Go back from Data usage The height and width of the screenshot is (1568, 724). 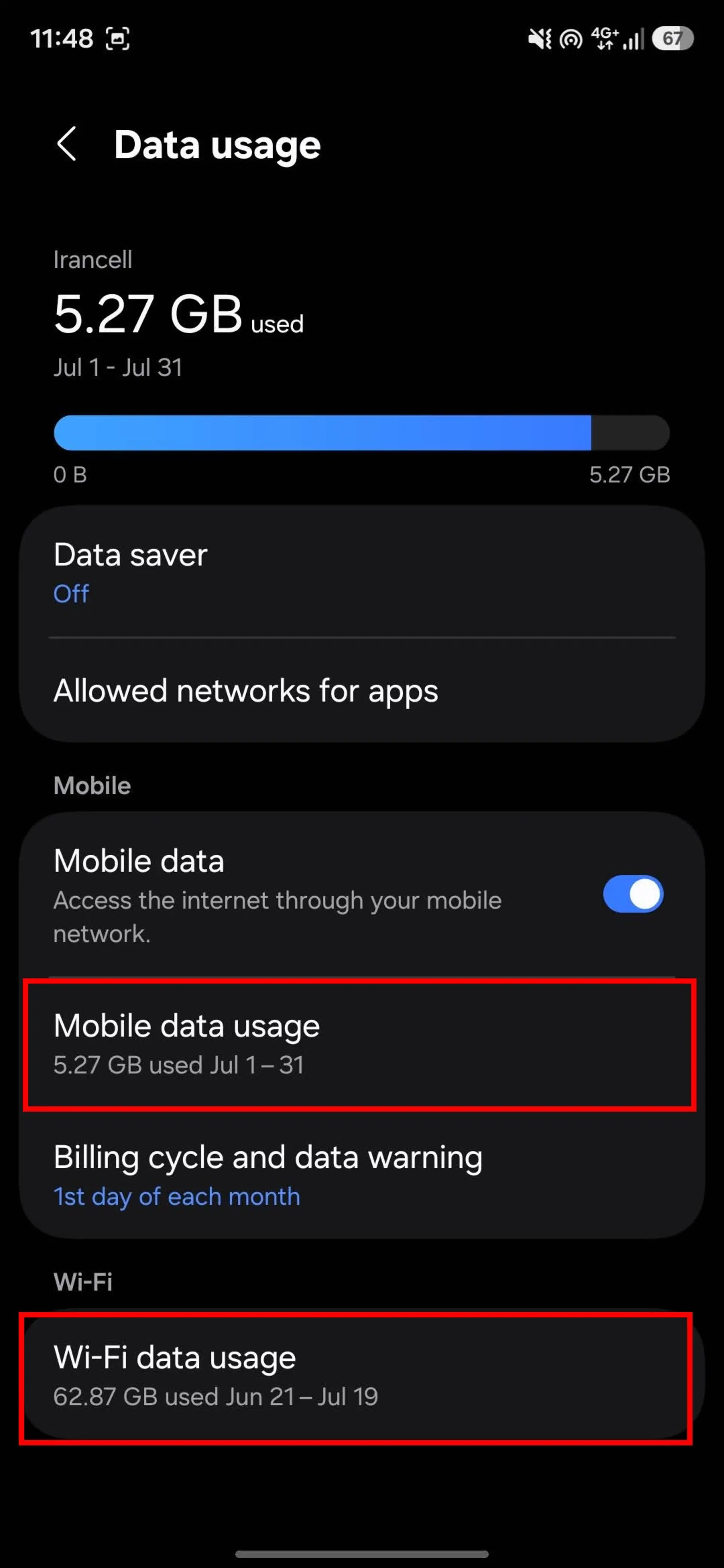(x=66, y=144)
